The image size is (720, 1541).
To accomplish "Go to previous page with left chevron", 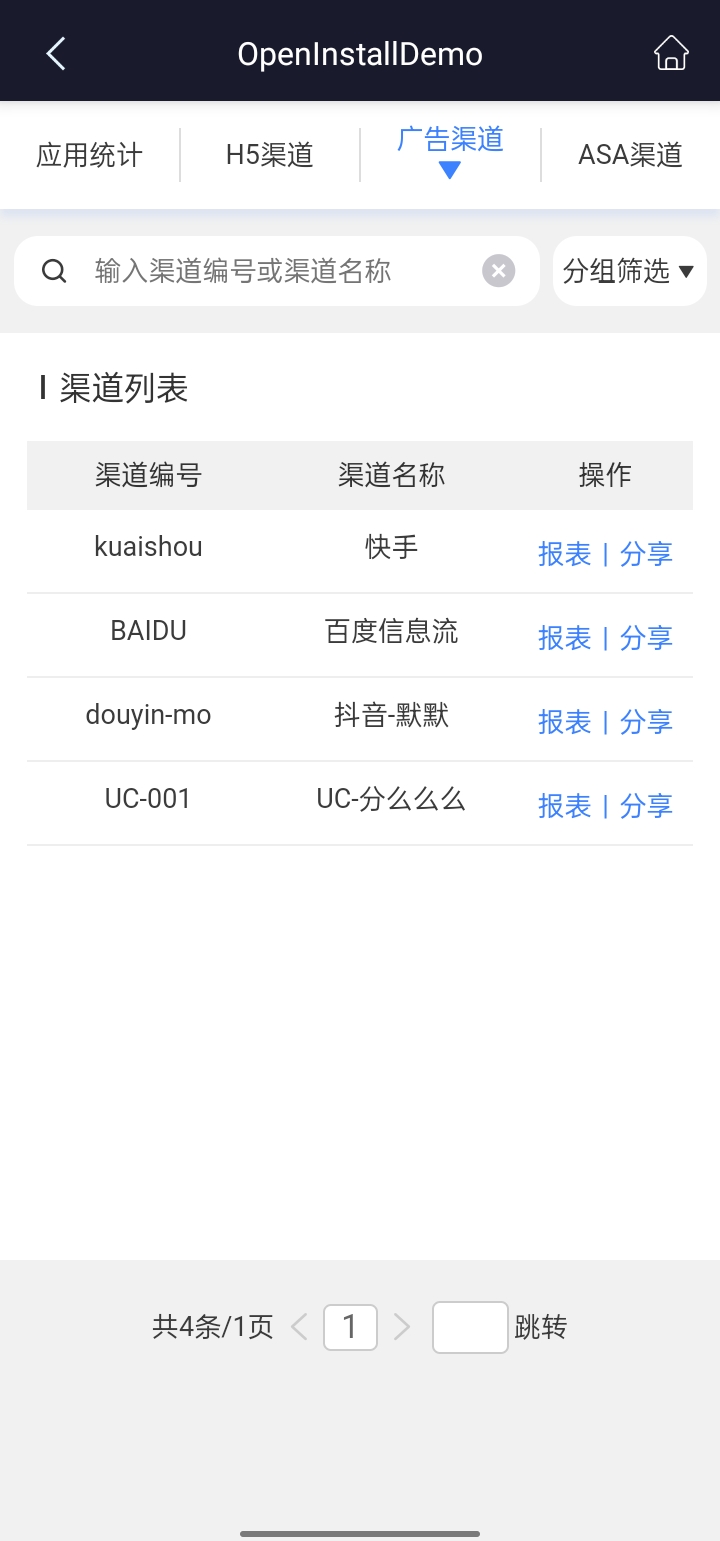I will tap(299, 1326).
